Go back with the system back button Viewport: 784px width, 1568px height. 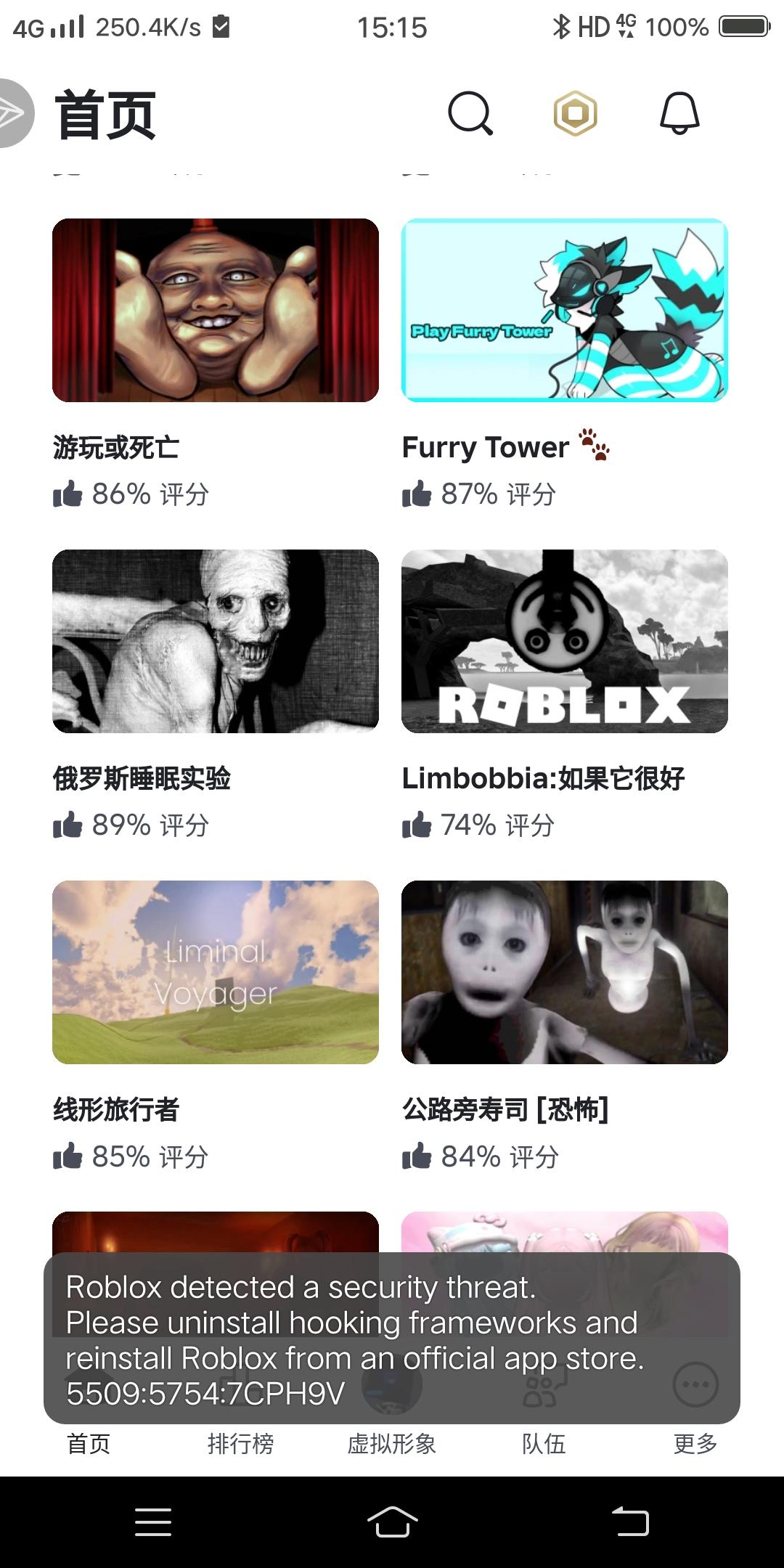(630, 1522)
